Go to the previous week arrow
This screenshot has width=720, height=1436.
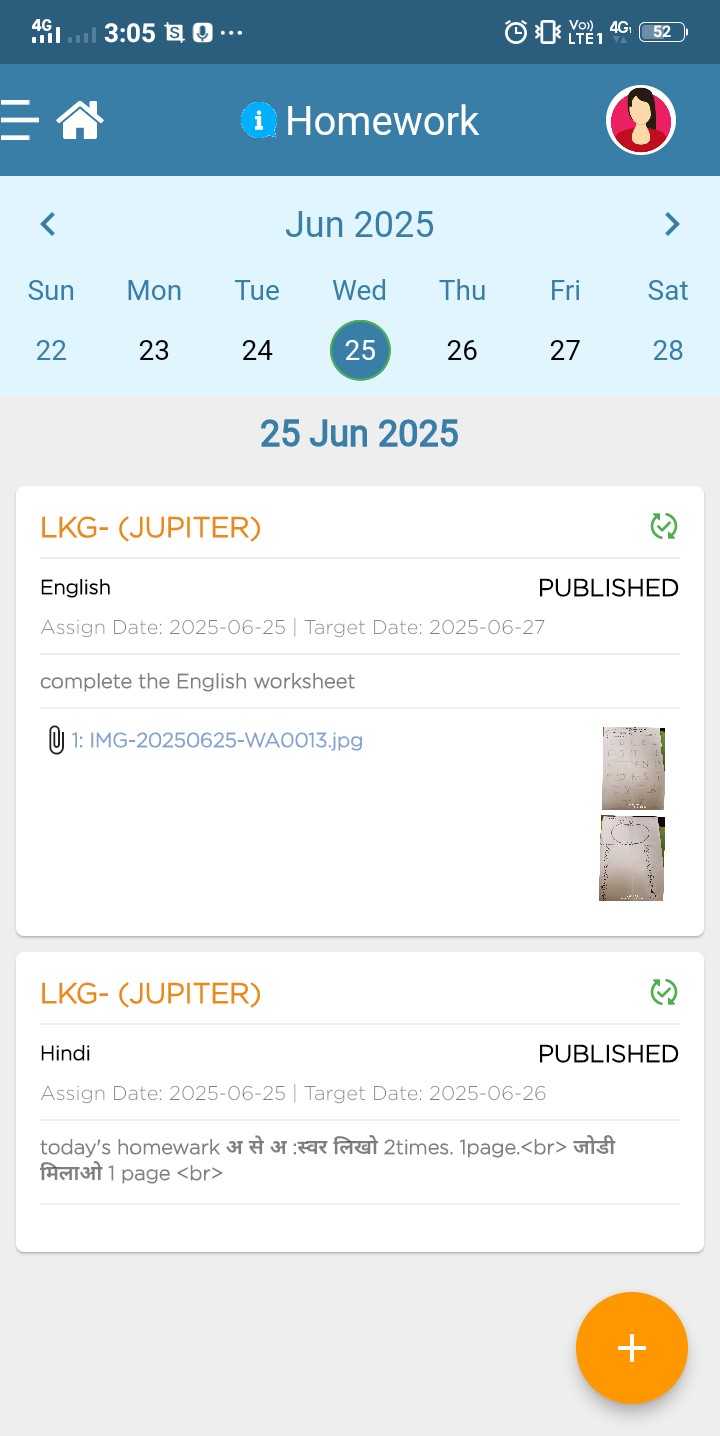click(x=47, y=224)
